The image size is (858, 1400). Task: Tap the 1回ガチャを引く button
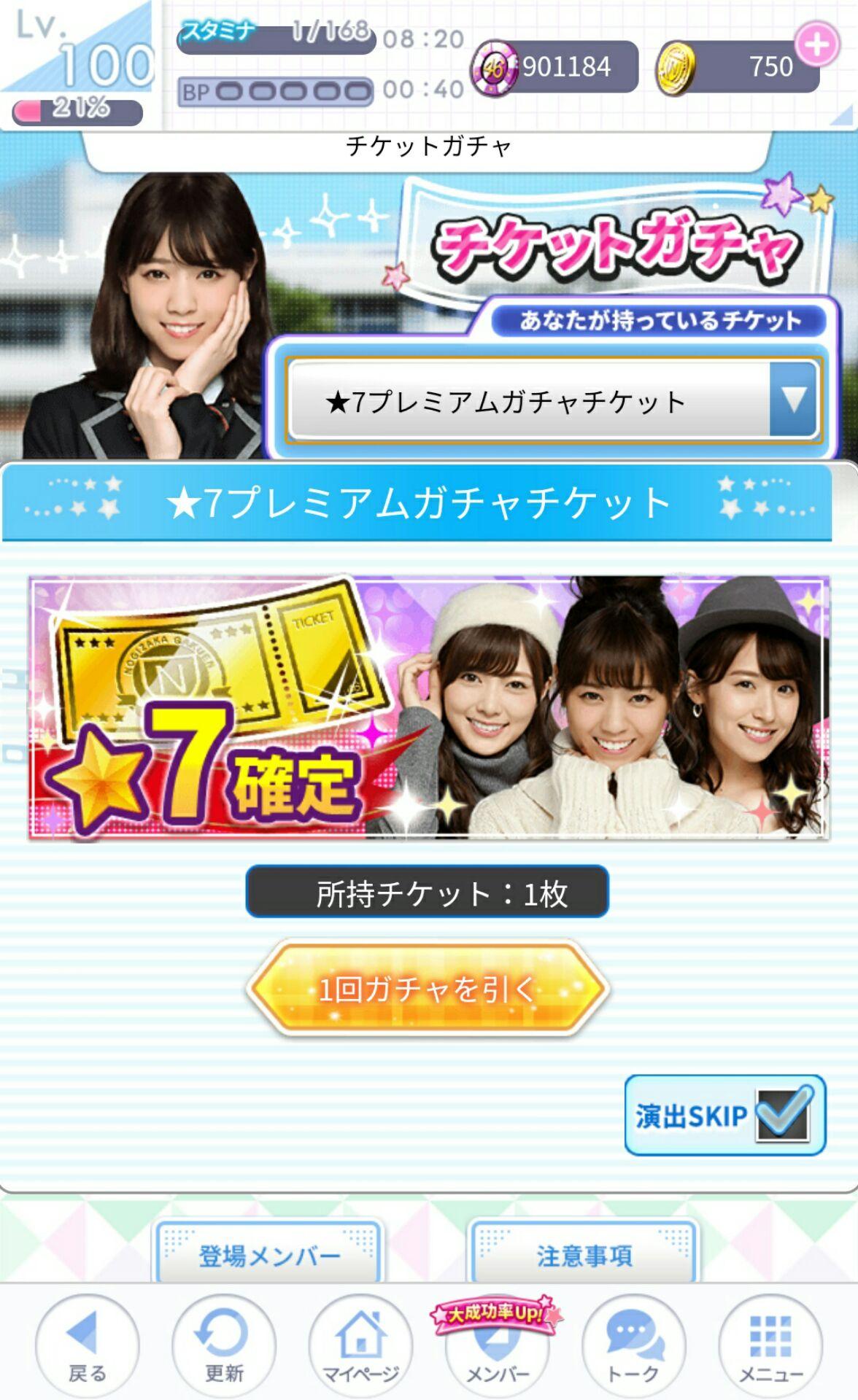click(x=428, y=989)
